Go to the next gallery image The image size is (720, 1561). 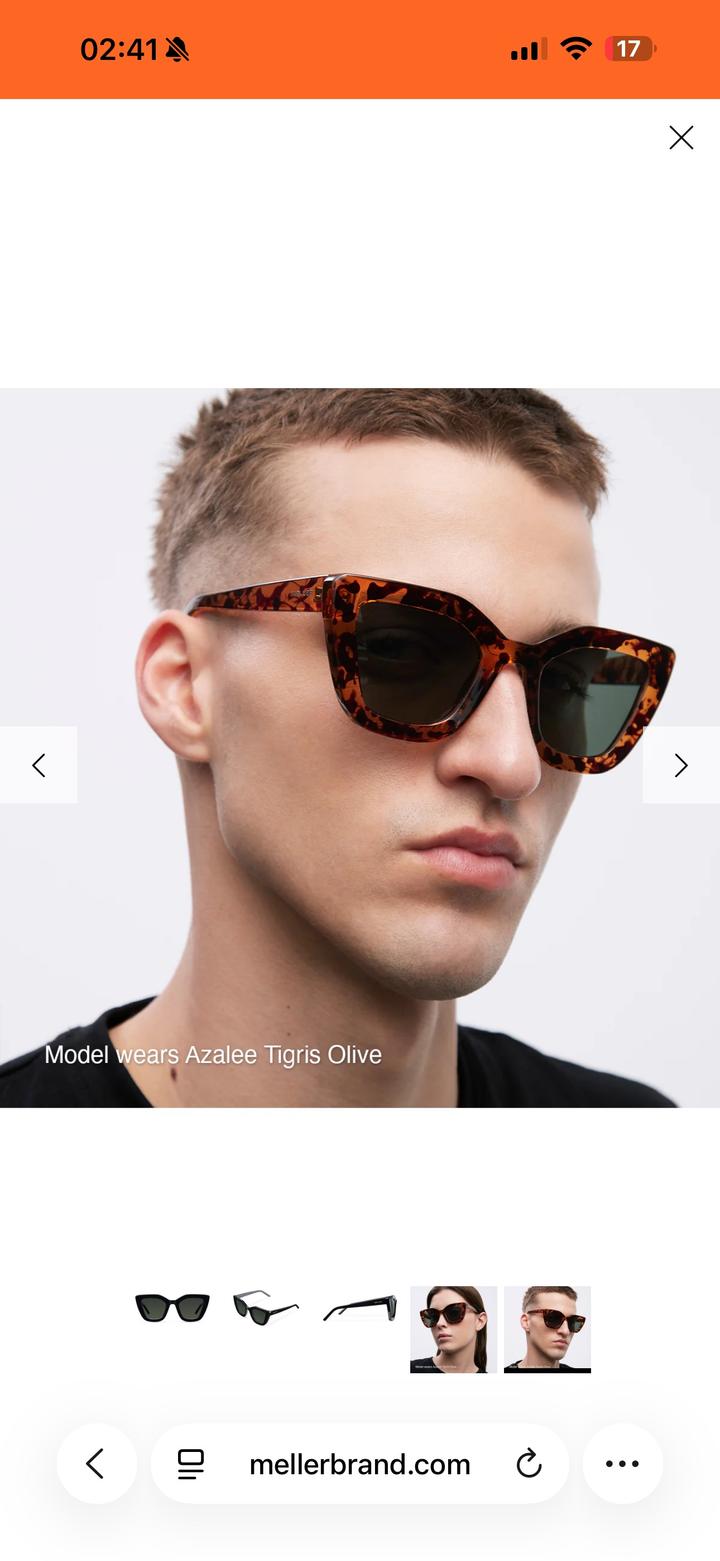681,765
